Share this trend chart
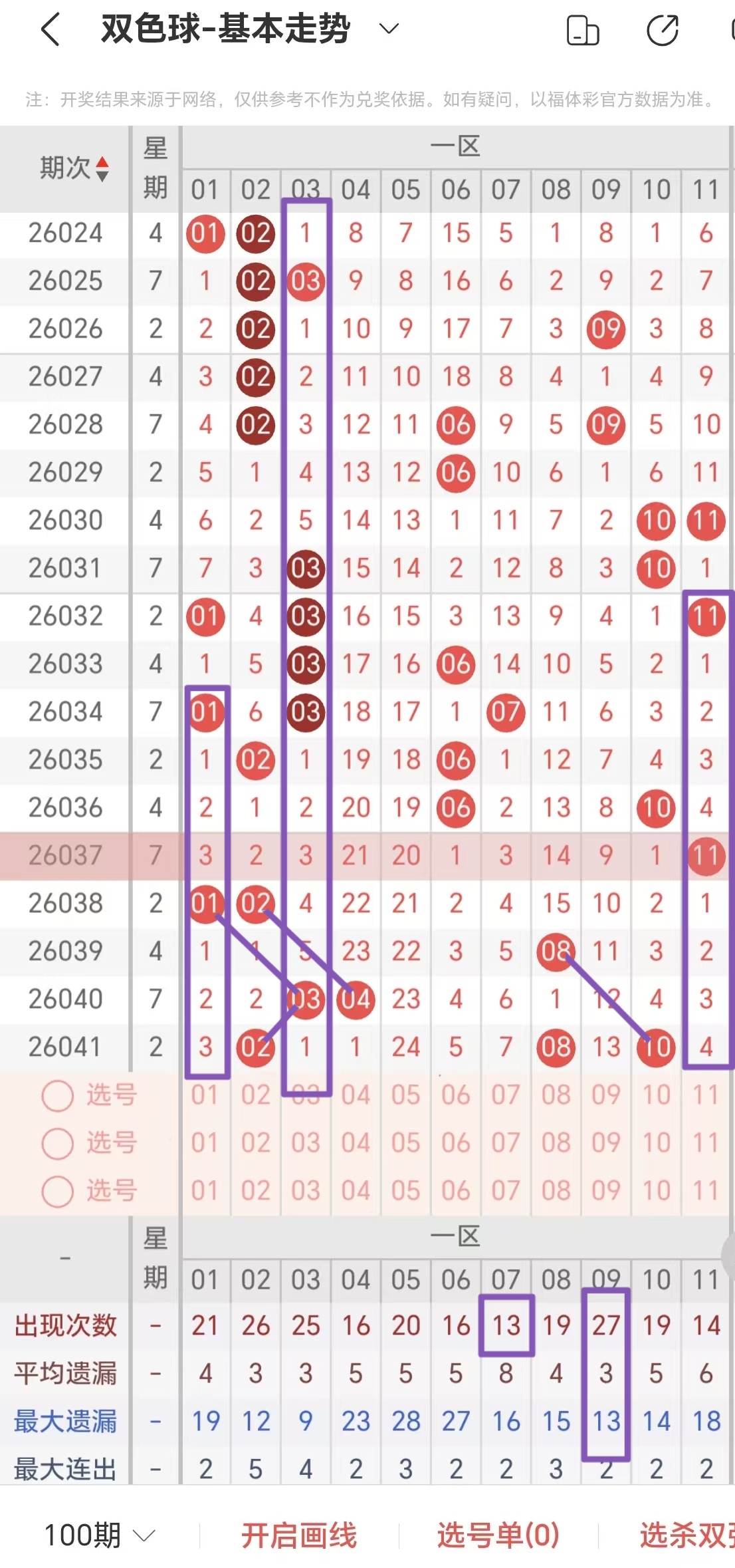Image resolution: width=735 pixels, height=1568 pixels. [662, 31]
